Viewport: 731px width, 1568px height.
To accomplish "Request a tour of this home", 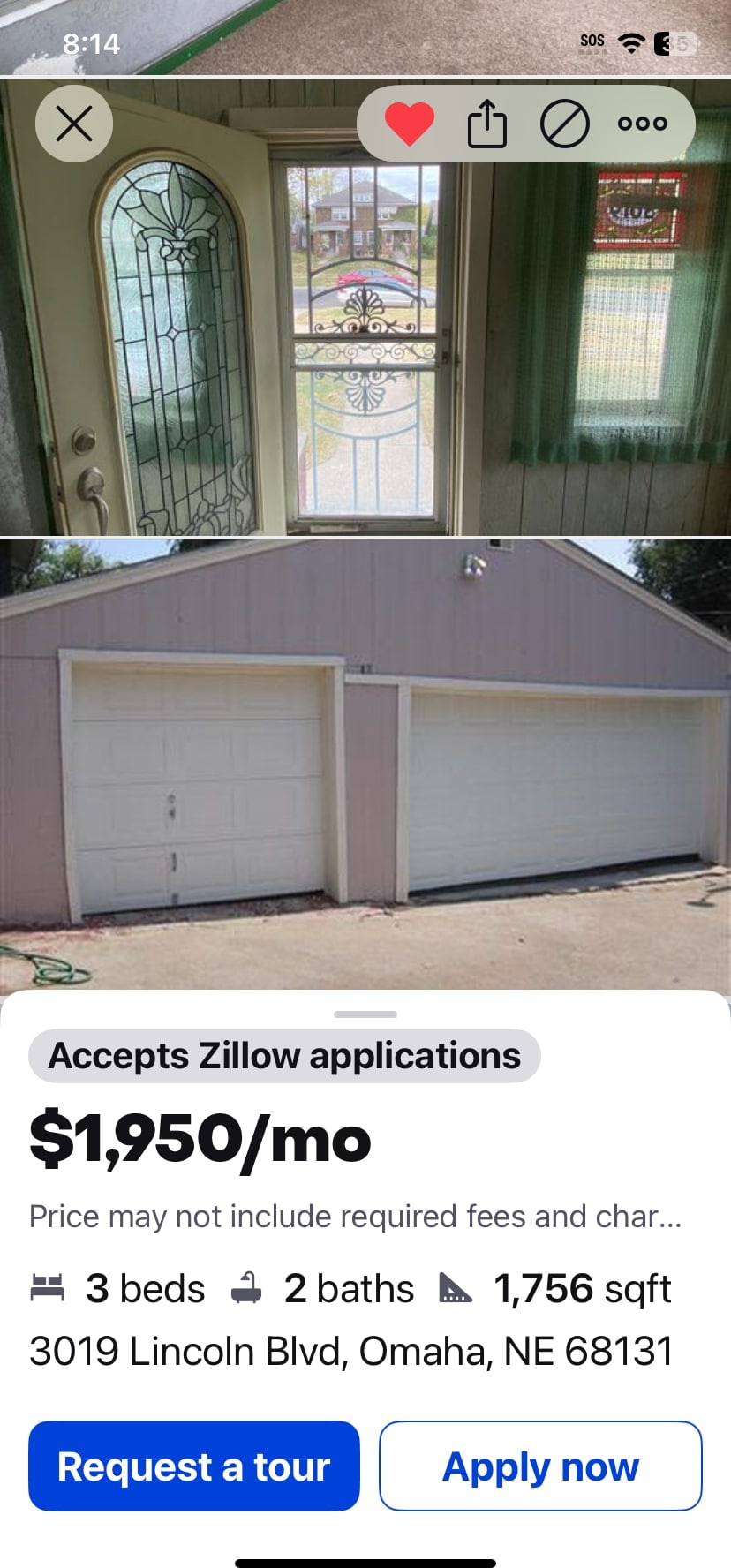I will click(x=194, y=1466).
